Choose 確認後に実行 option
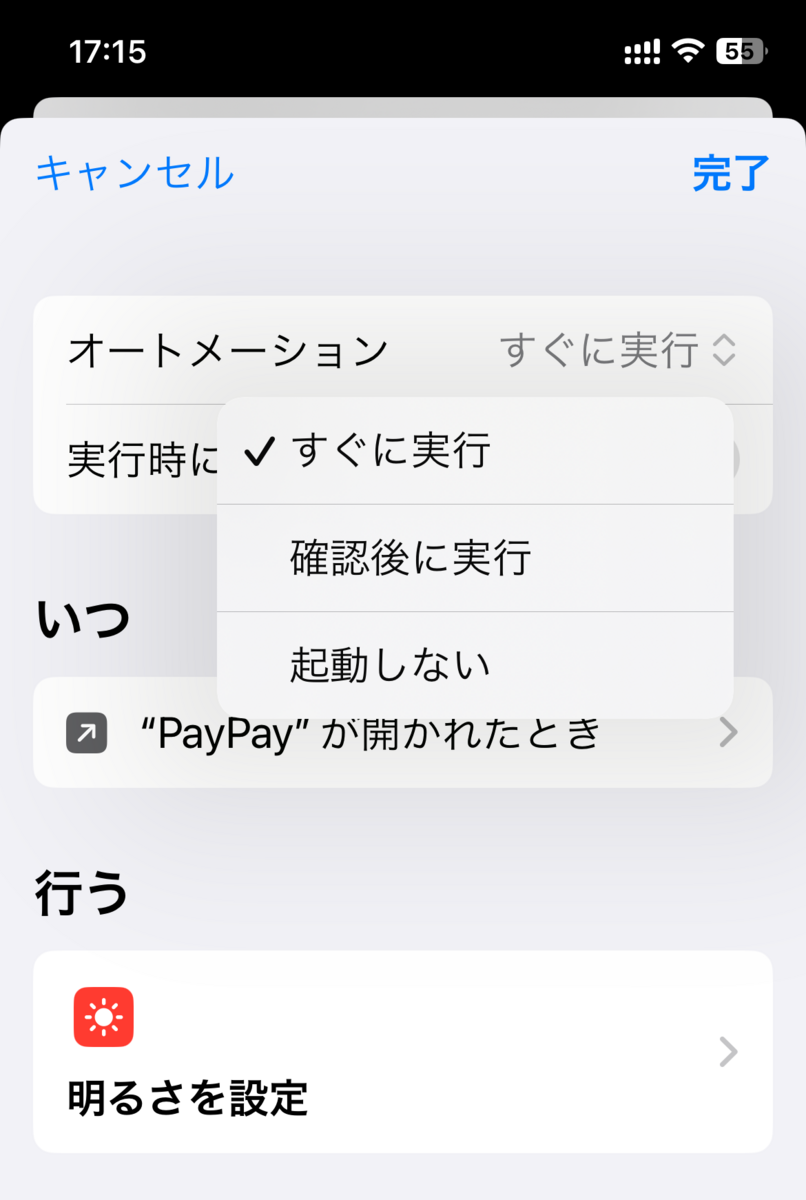This screenshot has width=806, height=1200. pyautogui.click(x=410, y=558)
